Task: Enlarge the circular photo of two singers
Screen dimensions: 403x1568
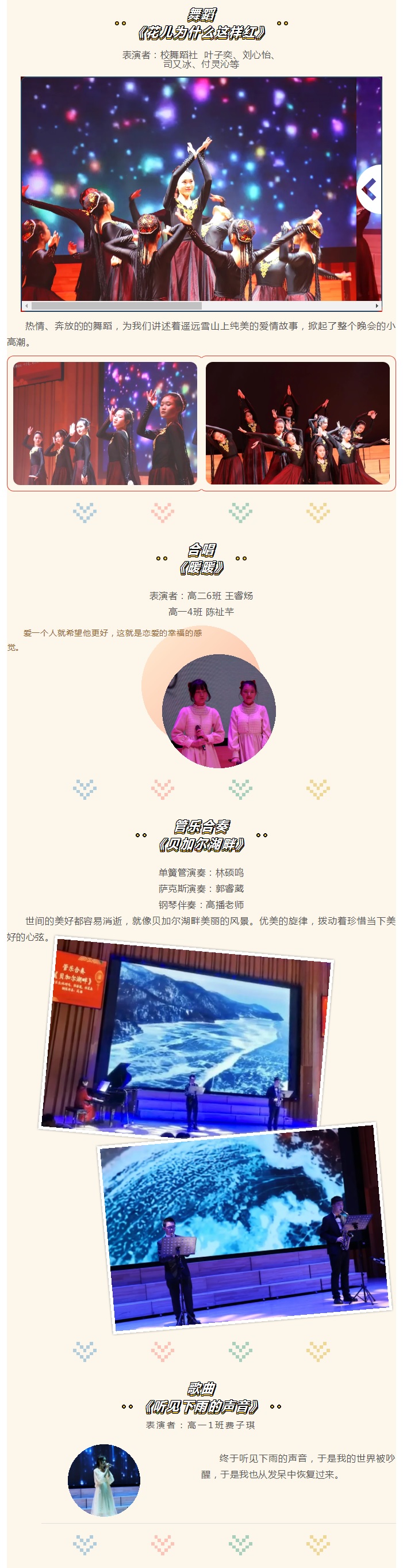Action: 219,711
